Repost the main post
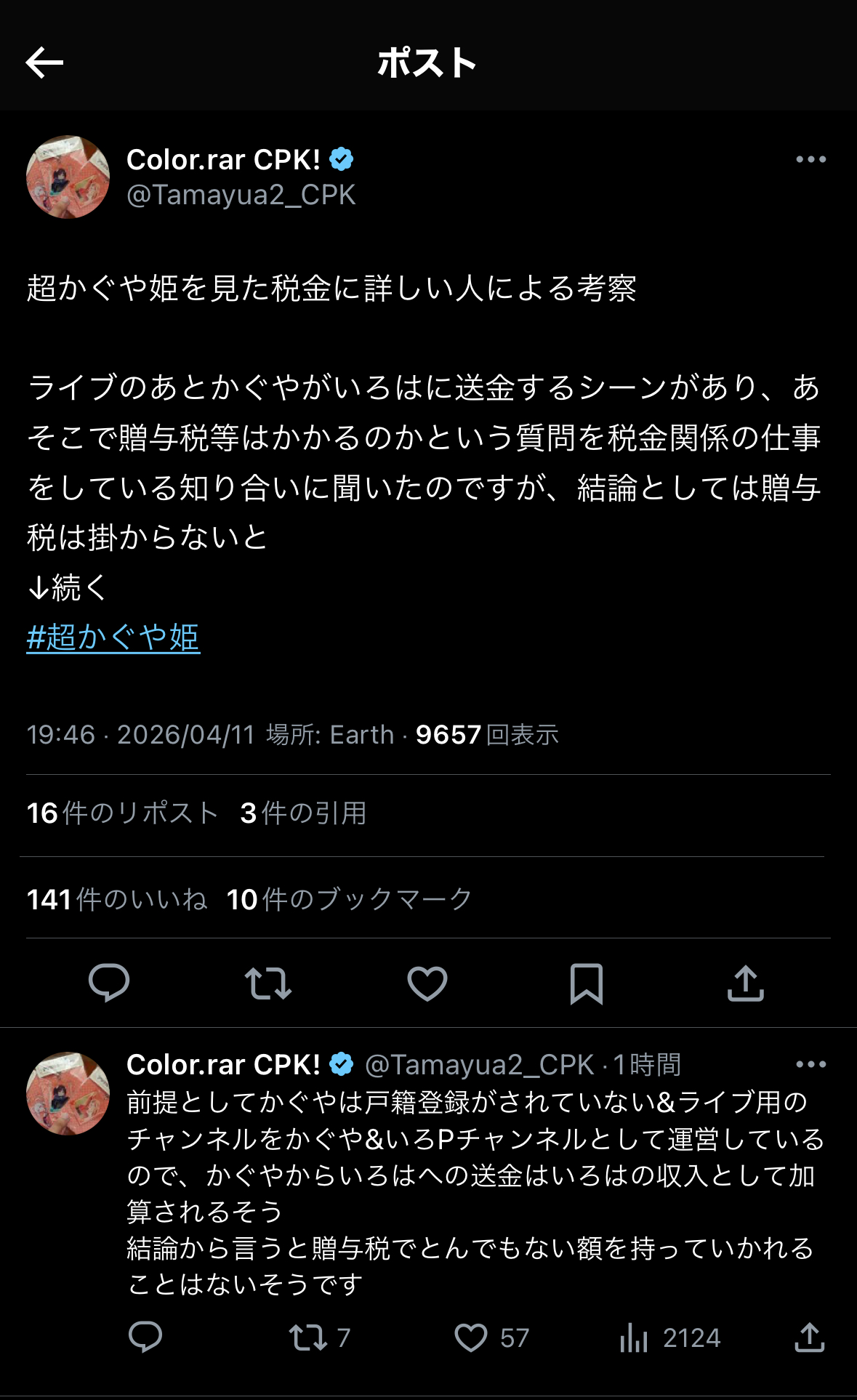The width and height of the screenshot is (857, 1400). point(267,983)
